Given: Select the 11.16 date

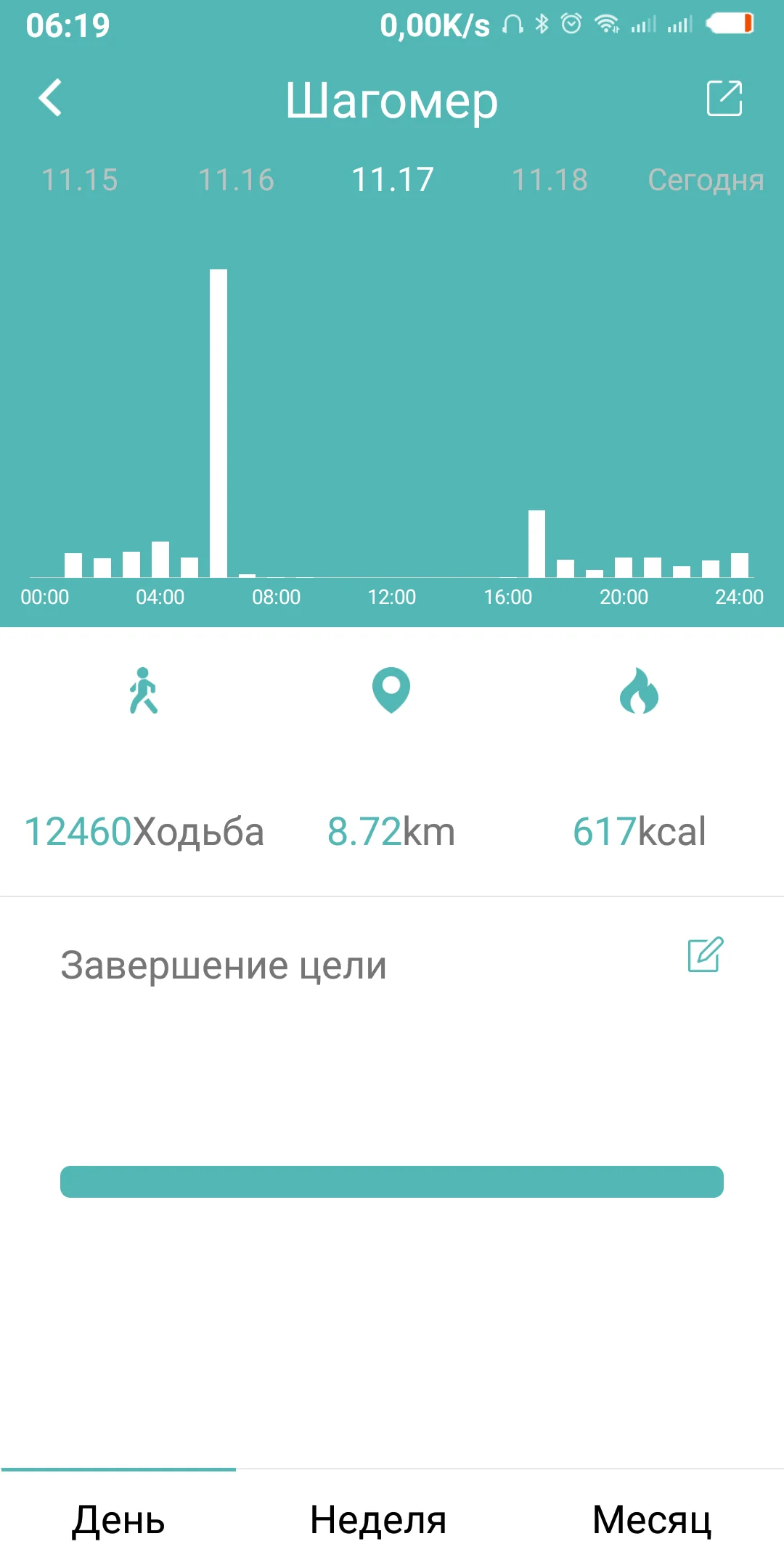Looking at the screenshot, I should pyautogui.click(x=237, y=180).
